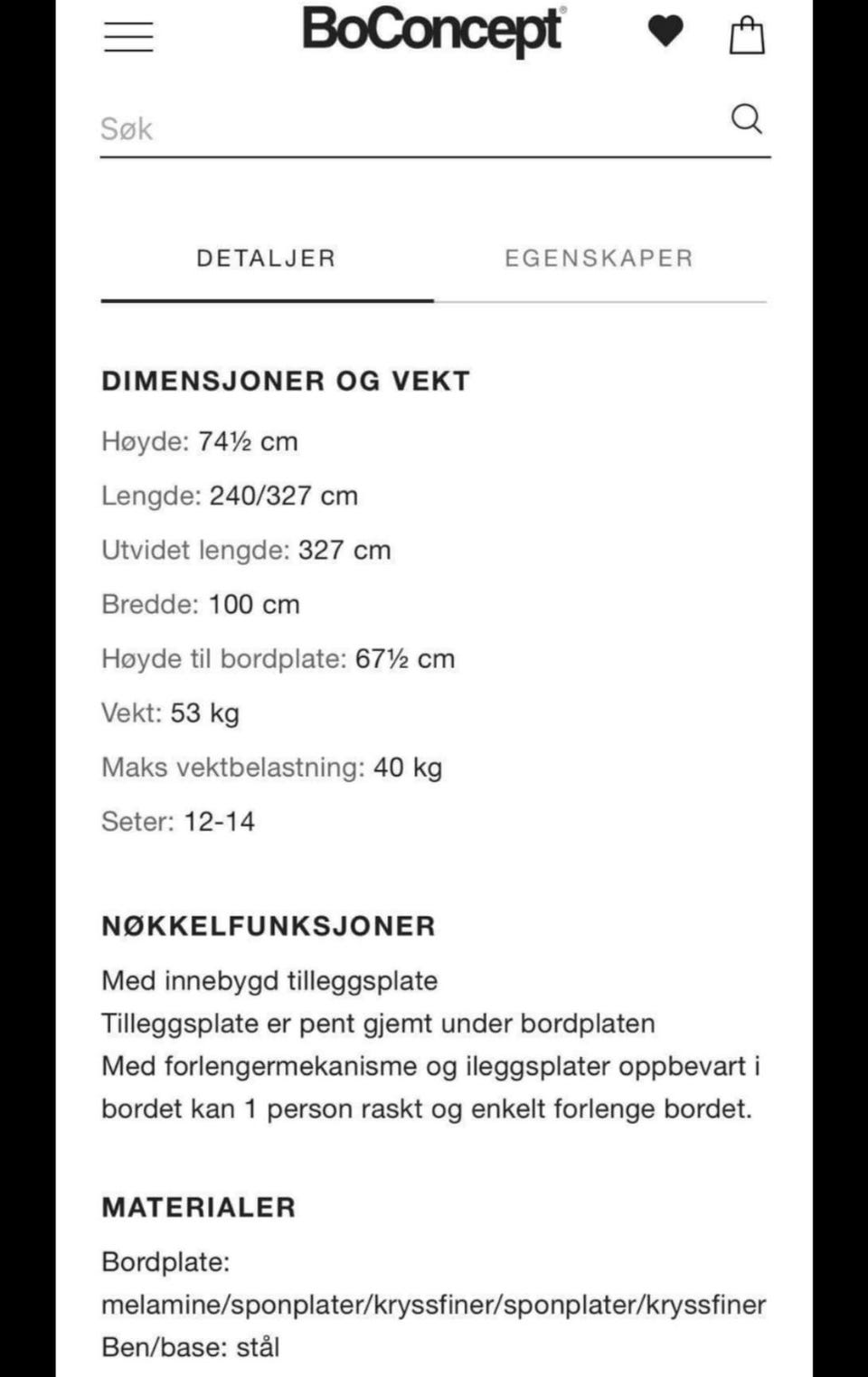View cart using the bag icon

[747, 34]
